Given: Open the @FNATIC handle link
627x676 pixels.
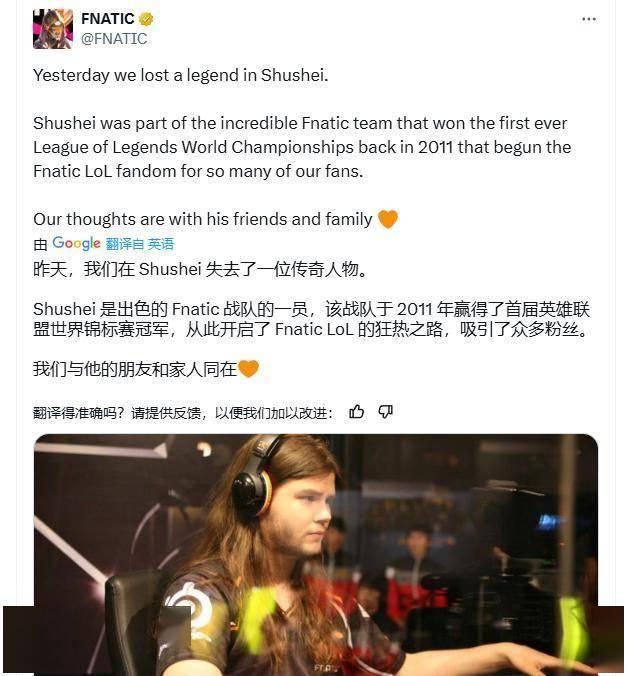Looking at the screenshot, I should point(113,39).
